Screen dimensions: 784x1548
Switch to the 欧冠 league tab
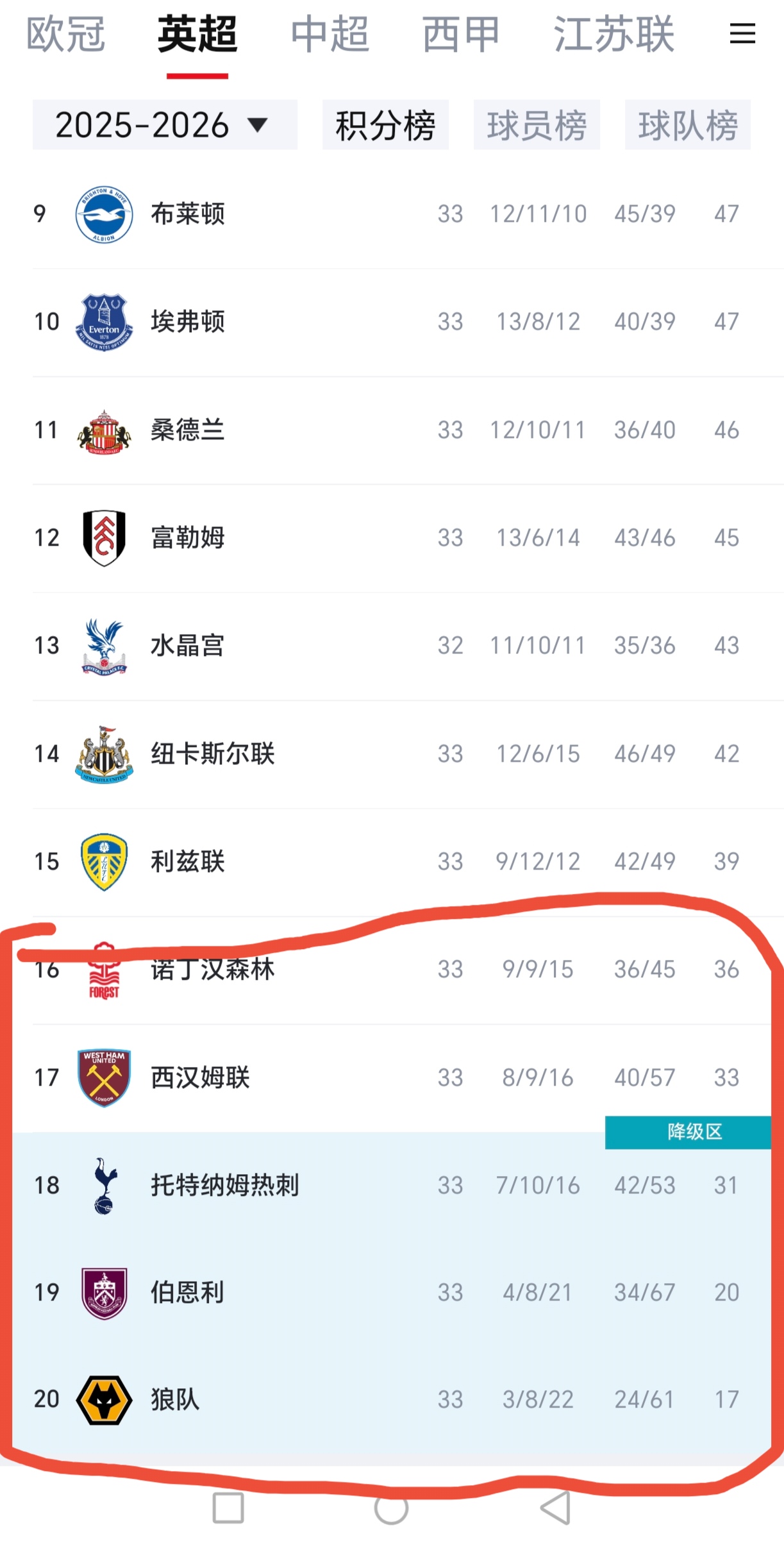(x=65, y=34)
